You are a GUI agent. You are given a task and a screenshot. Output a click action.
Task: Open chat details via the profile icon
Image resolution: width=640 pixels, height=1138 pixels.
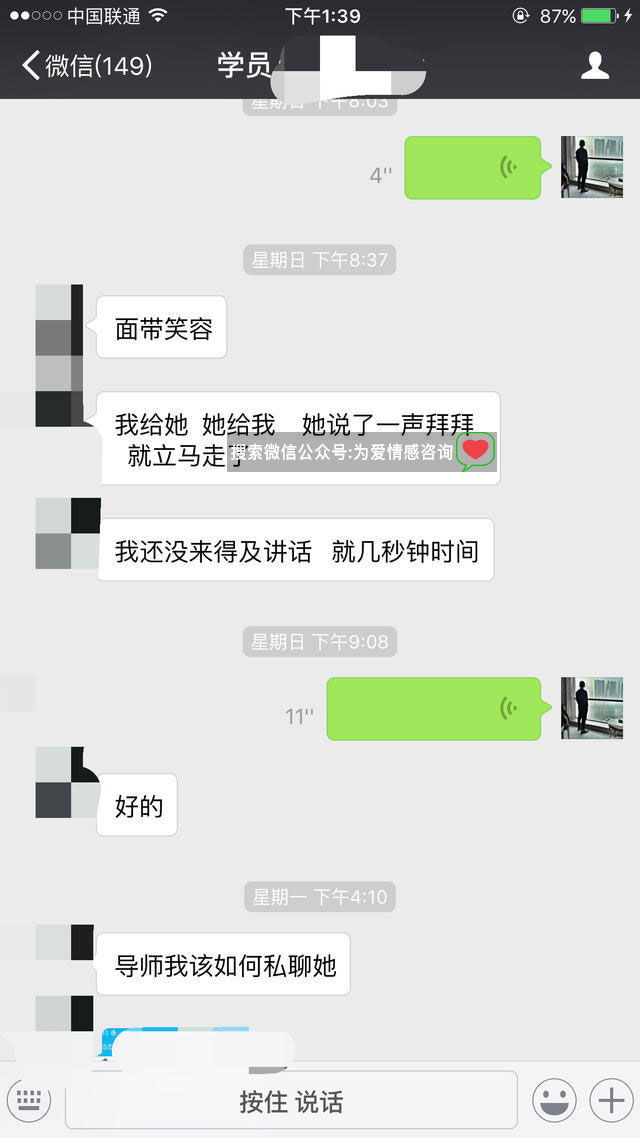pyautogui.click(x=595, y=66)
